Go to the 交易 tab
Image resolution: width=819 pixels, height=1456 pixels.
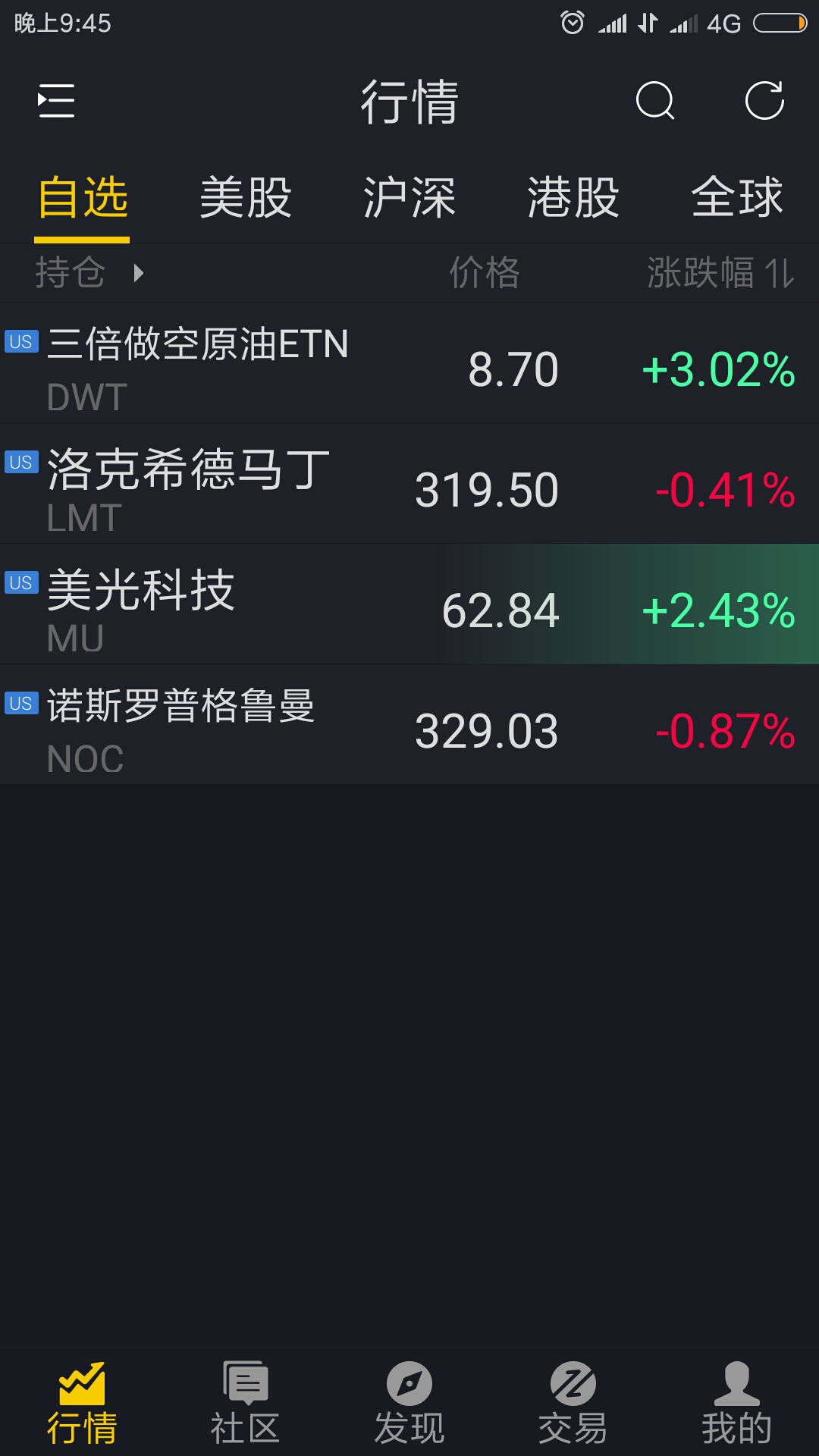tap(573, 1403)
